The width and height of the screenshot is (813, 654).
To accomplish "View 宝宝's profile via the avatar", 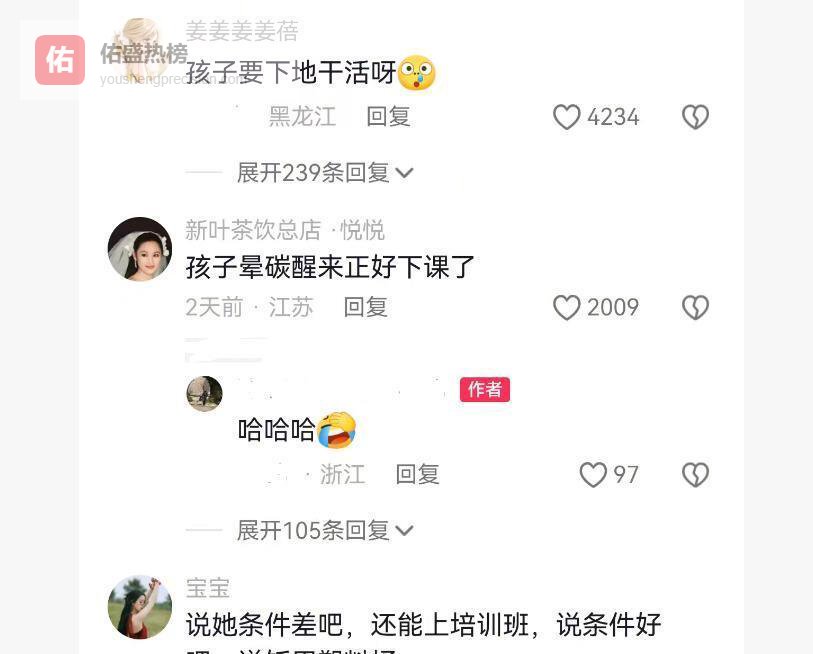I will (x=140, y=607).
